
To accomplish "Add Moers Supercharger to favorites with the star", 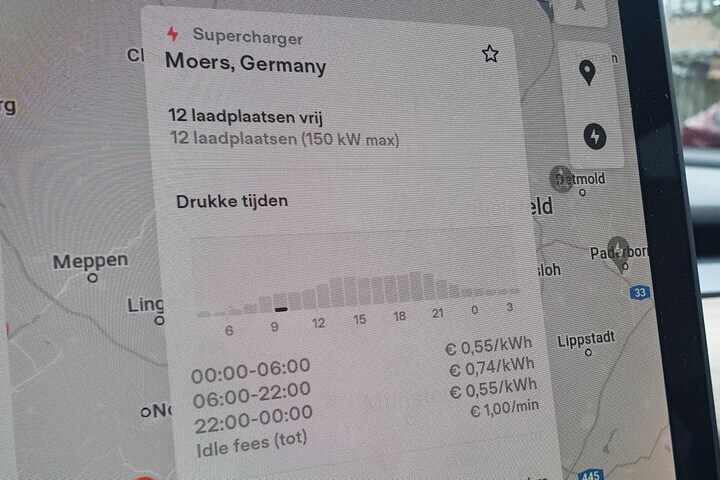I will 490,53.
